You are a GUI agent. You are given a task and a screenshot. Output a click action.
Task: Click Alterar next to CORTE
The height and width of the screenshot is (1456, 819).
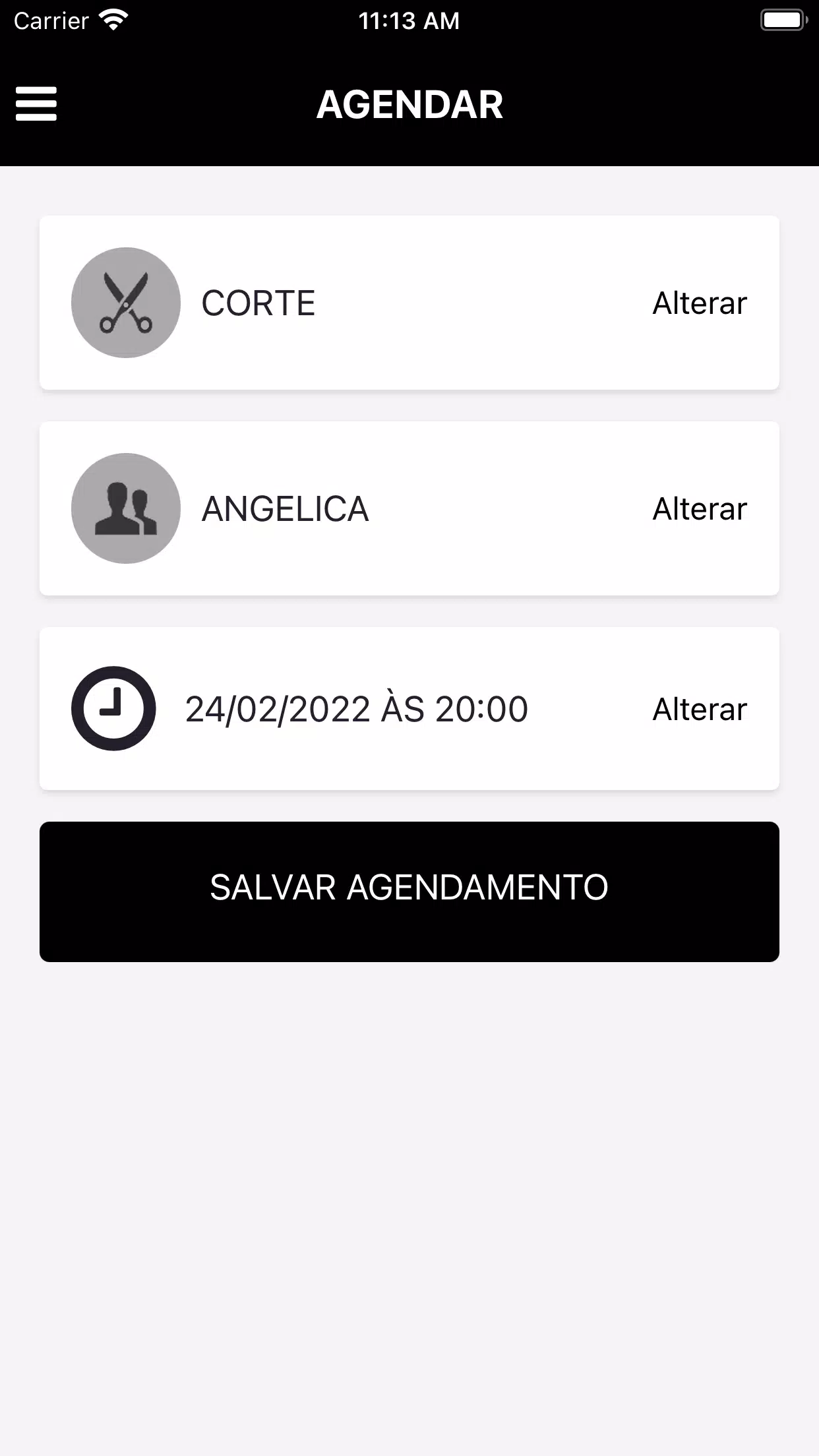click(698, 302)
